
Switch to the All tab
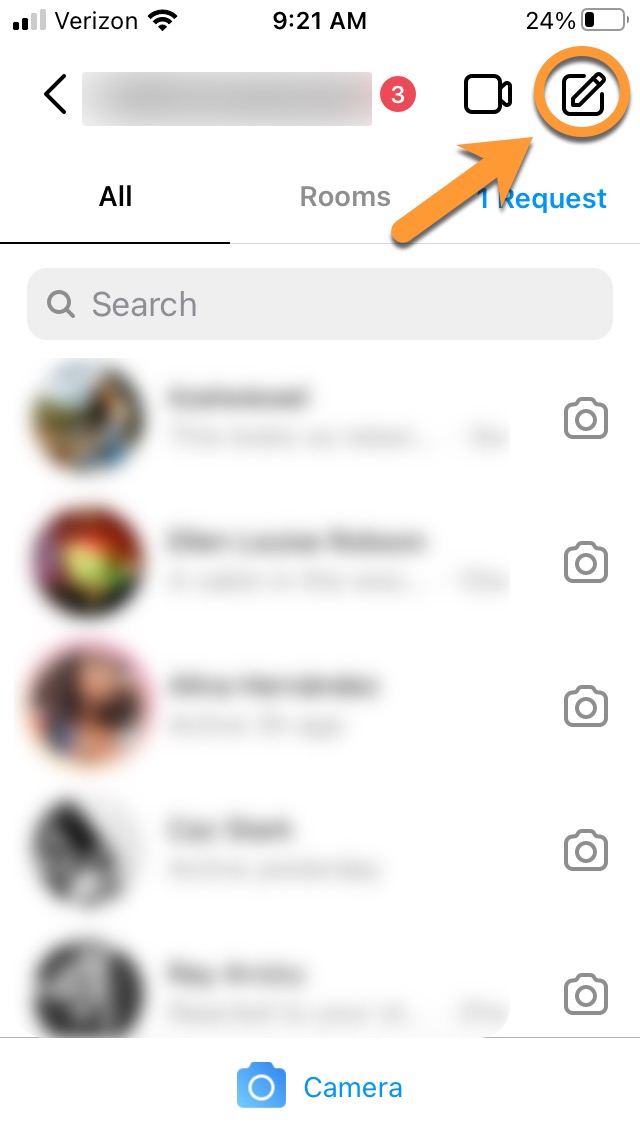click(115, 197)
